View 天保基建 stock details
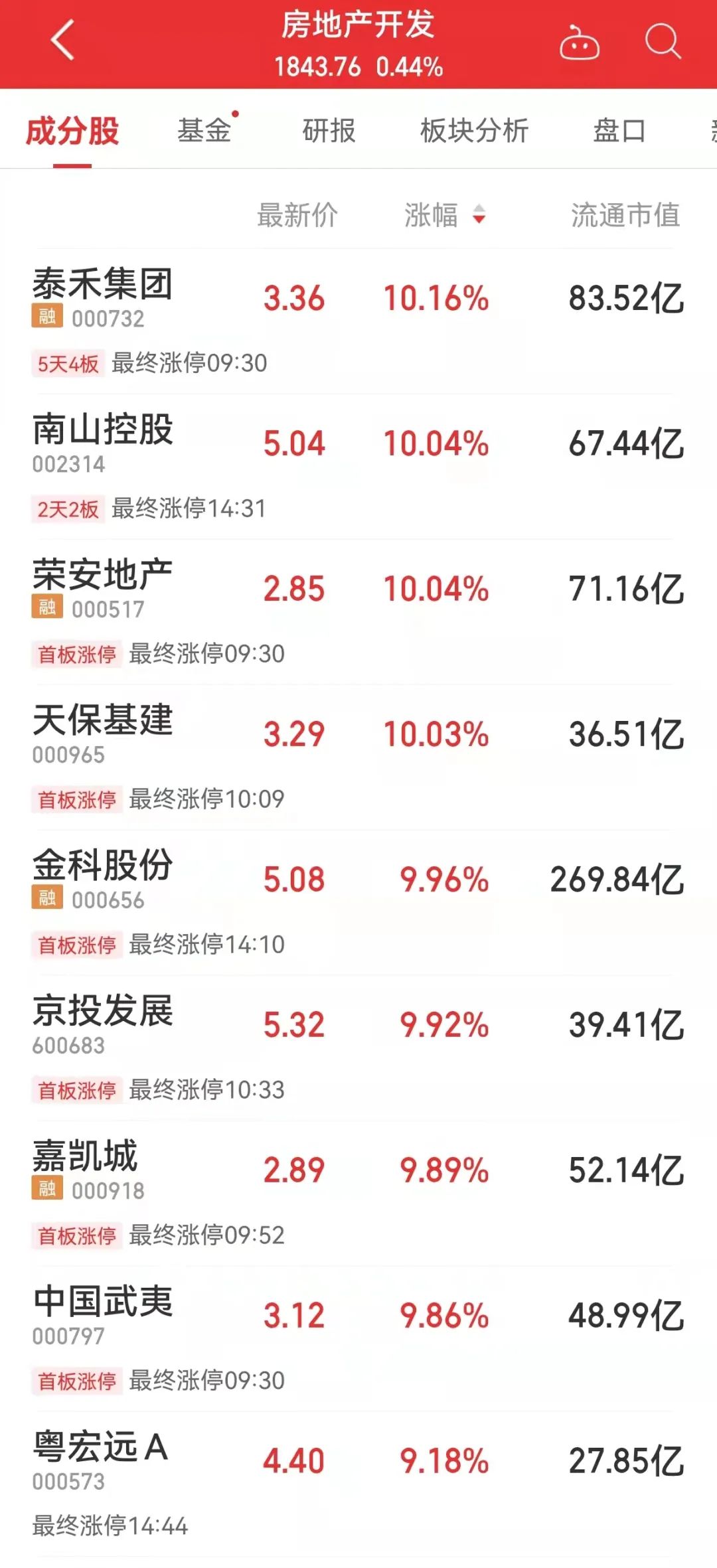Viewport: 717px width, 1568px height. 358,734
